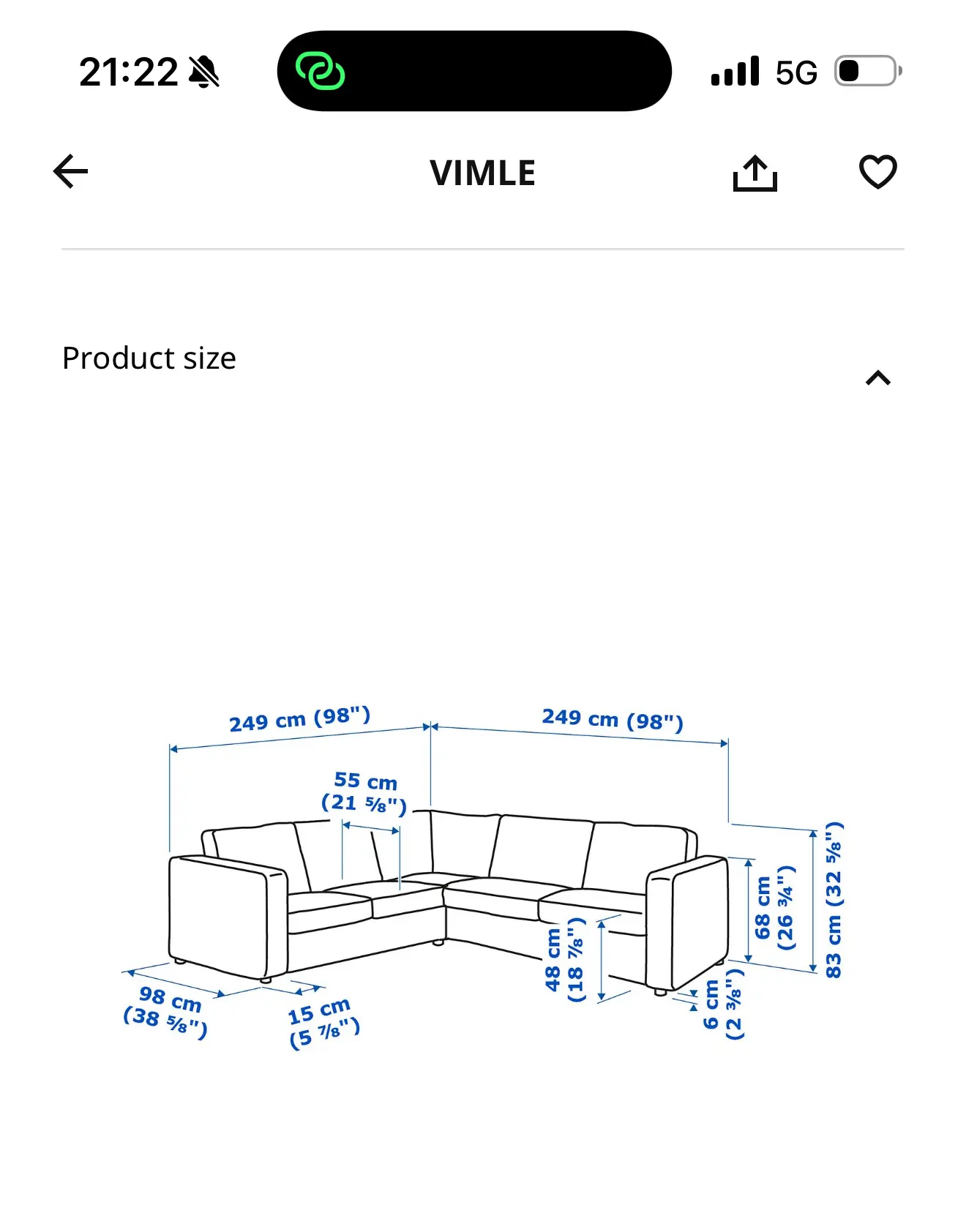Go back from the VIMLE page
Image resolution: width=966 pixels, height=1232 pixels.
click(71, 172)
